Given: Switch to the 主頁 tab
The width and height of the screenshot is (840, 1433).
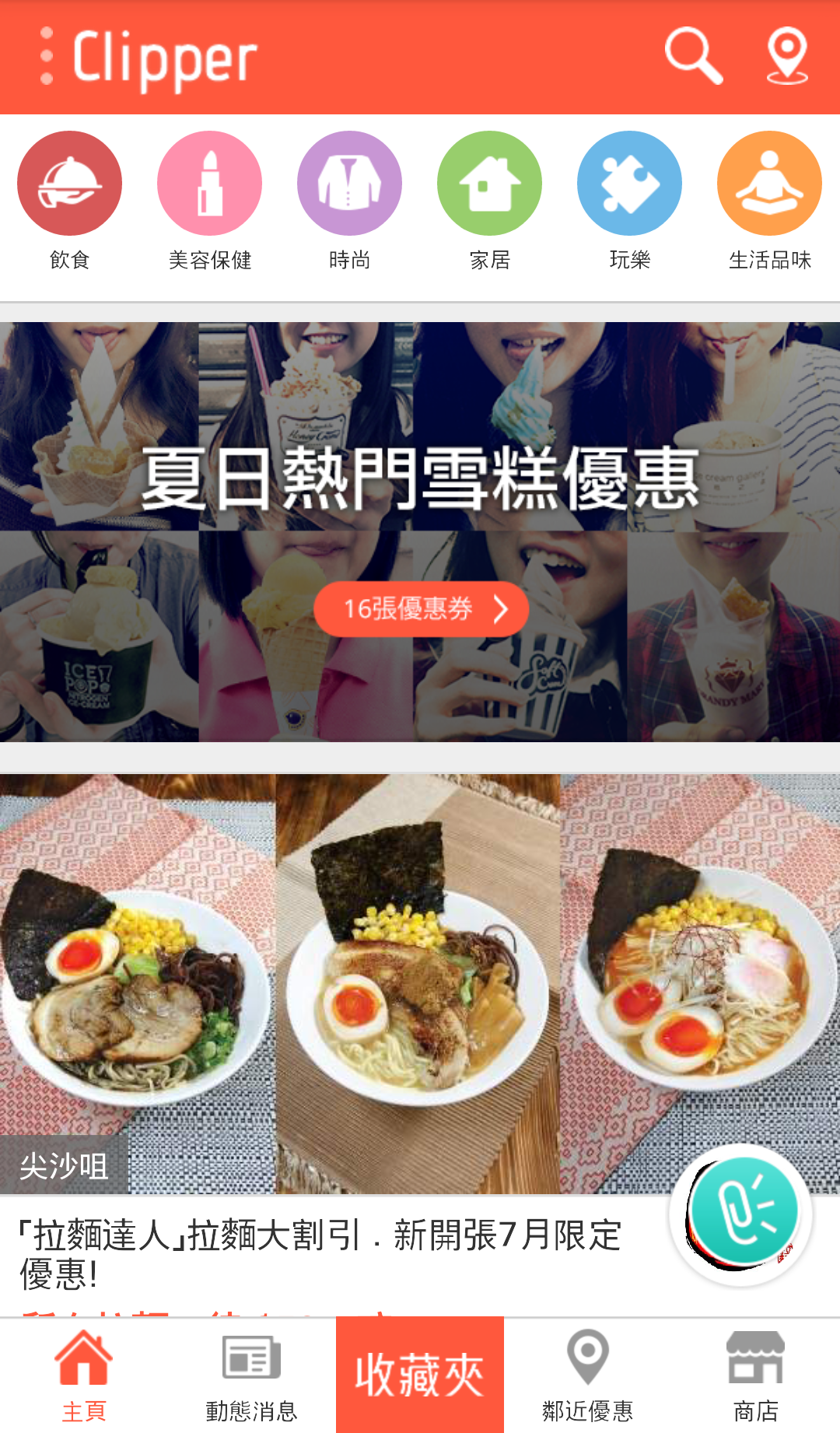Looking at the screenshot, I should 84,1375.
